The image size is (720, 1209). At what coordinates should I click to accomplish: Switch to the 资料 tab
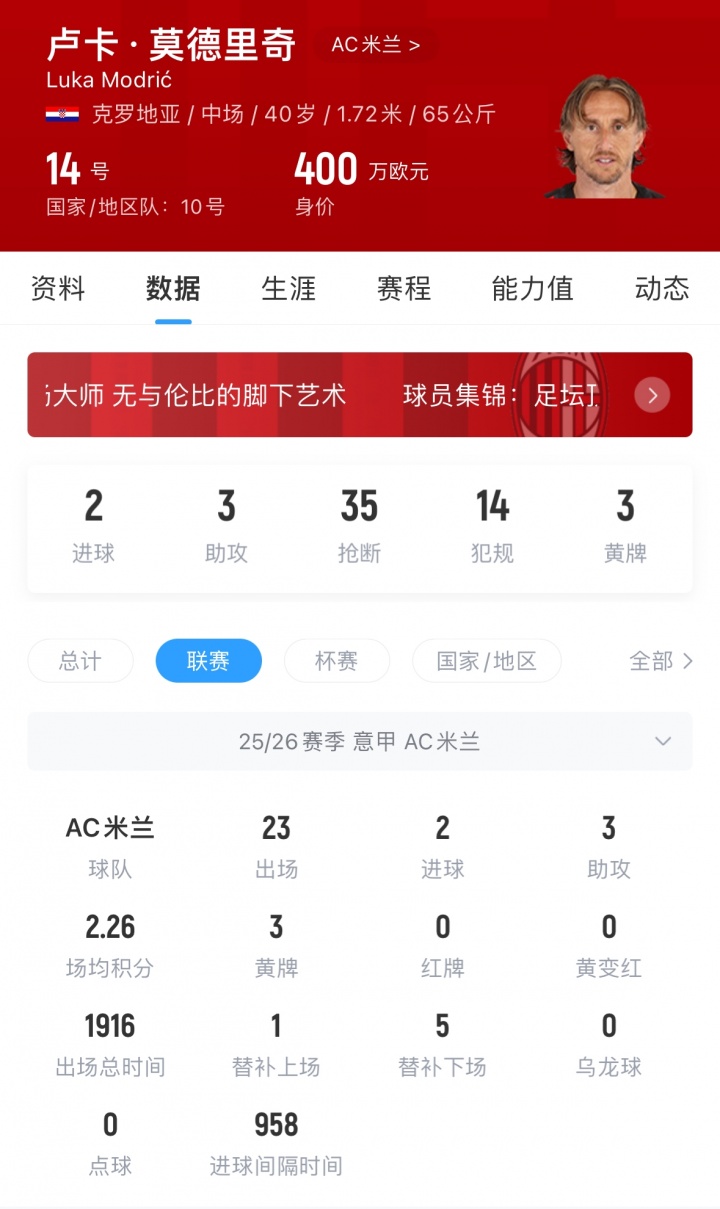click(x=58, y=289)
